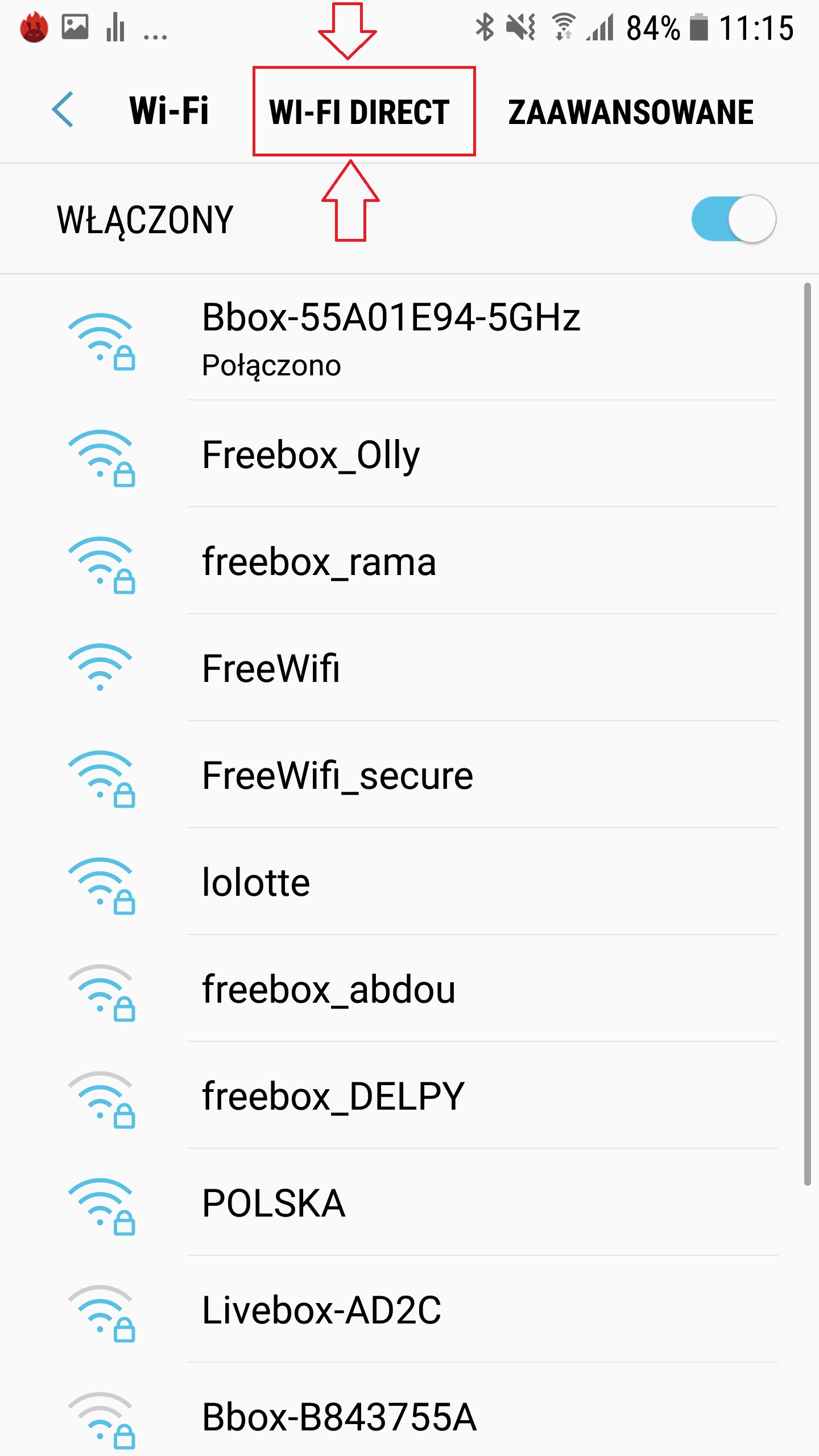
Task: Connect to freebox_abdou
Action: coord(409,989)
